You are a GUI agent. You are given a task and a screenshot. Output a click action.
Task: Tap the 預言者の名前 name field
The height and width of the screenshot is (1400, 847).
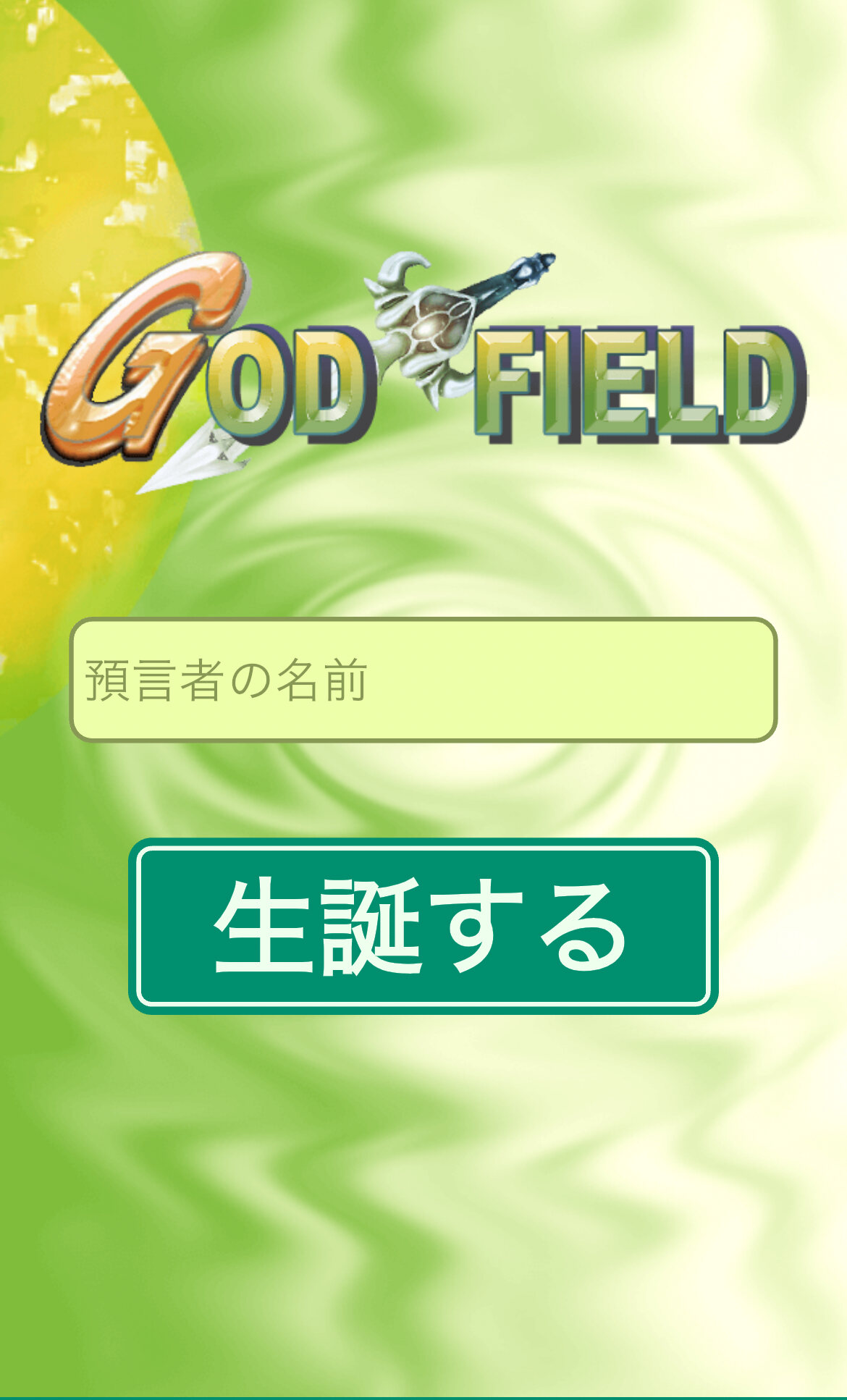point(423,680)
